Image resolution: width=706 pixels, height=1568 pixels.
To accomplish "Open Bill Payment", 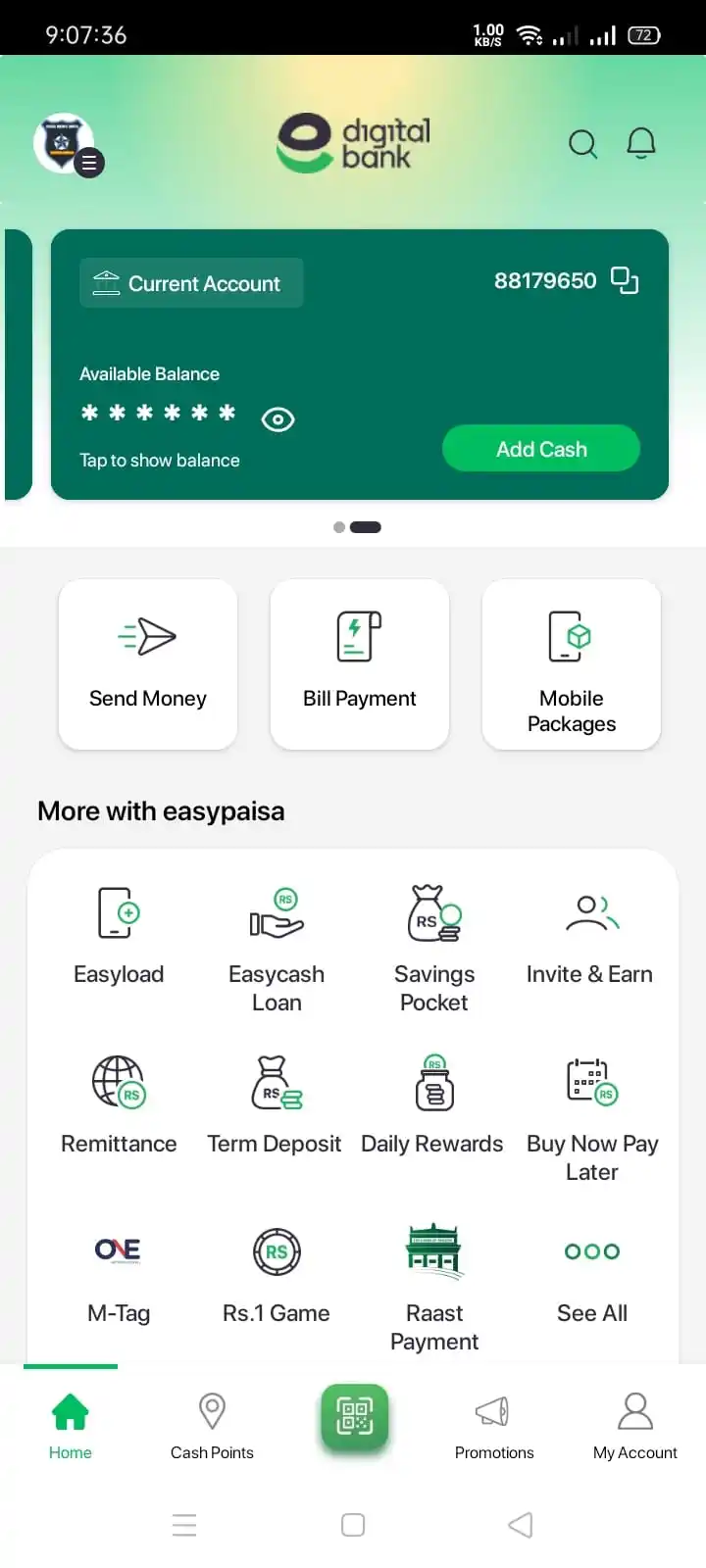I will coord(360,663).
